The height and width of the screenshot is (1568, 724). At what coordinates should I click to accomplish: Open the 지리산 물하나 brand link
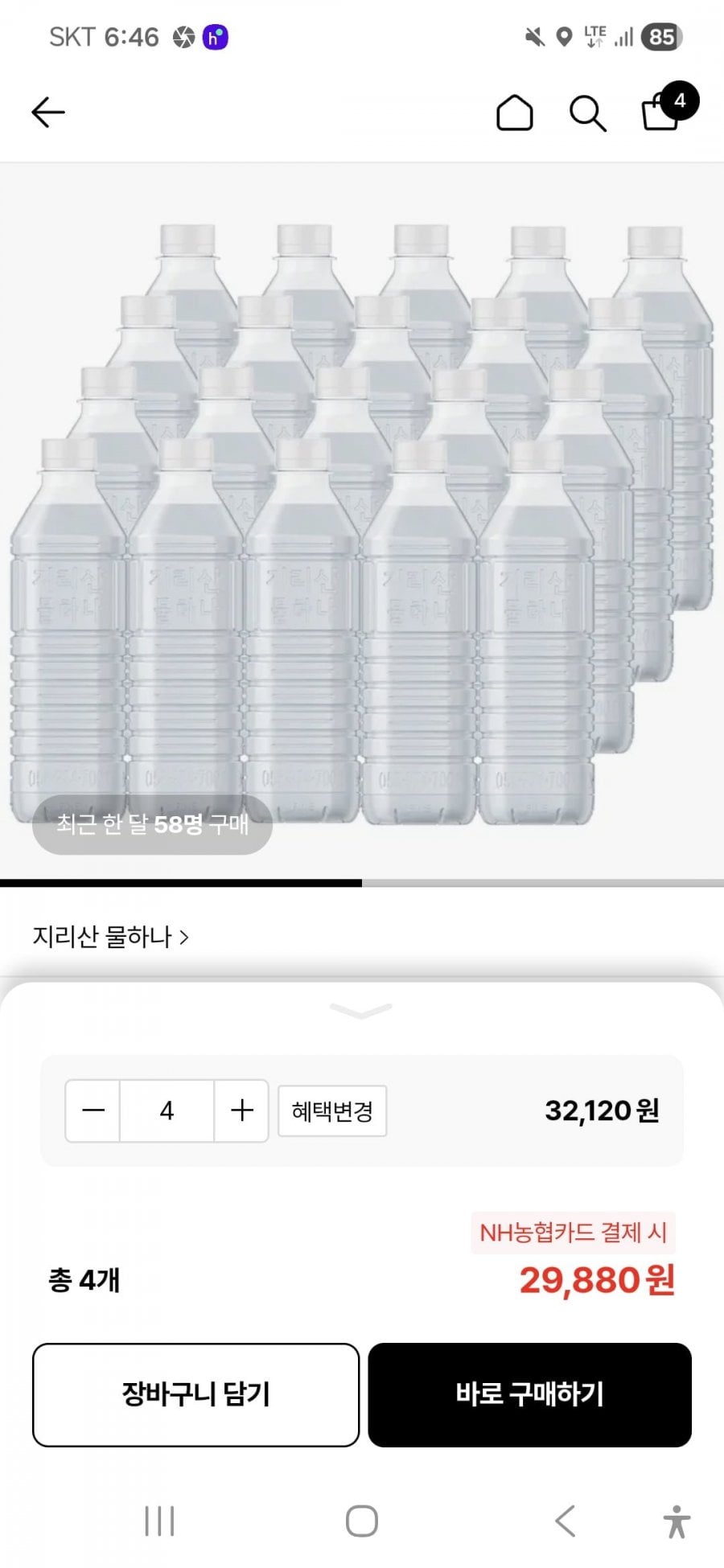pos(111,937)
